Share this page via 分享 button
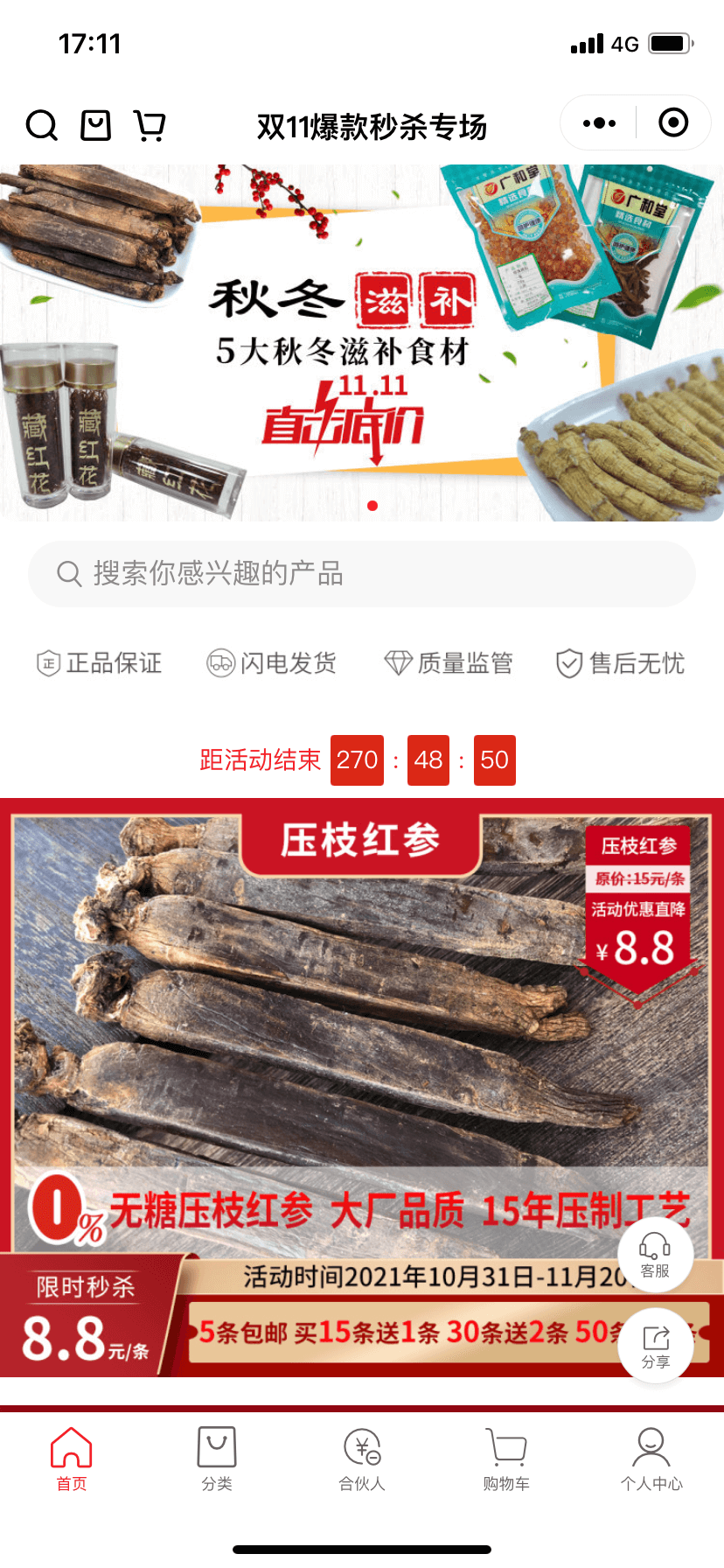The image size is (724, 1568). 655,1347
